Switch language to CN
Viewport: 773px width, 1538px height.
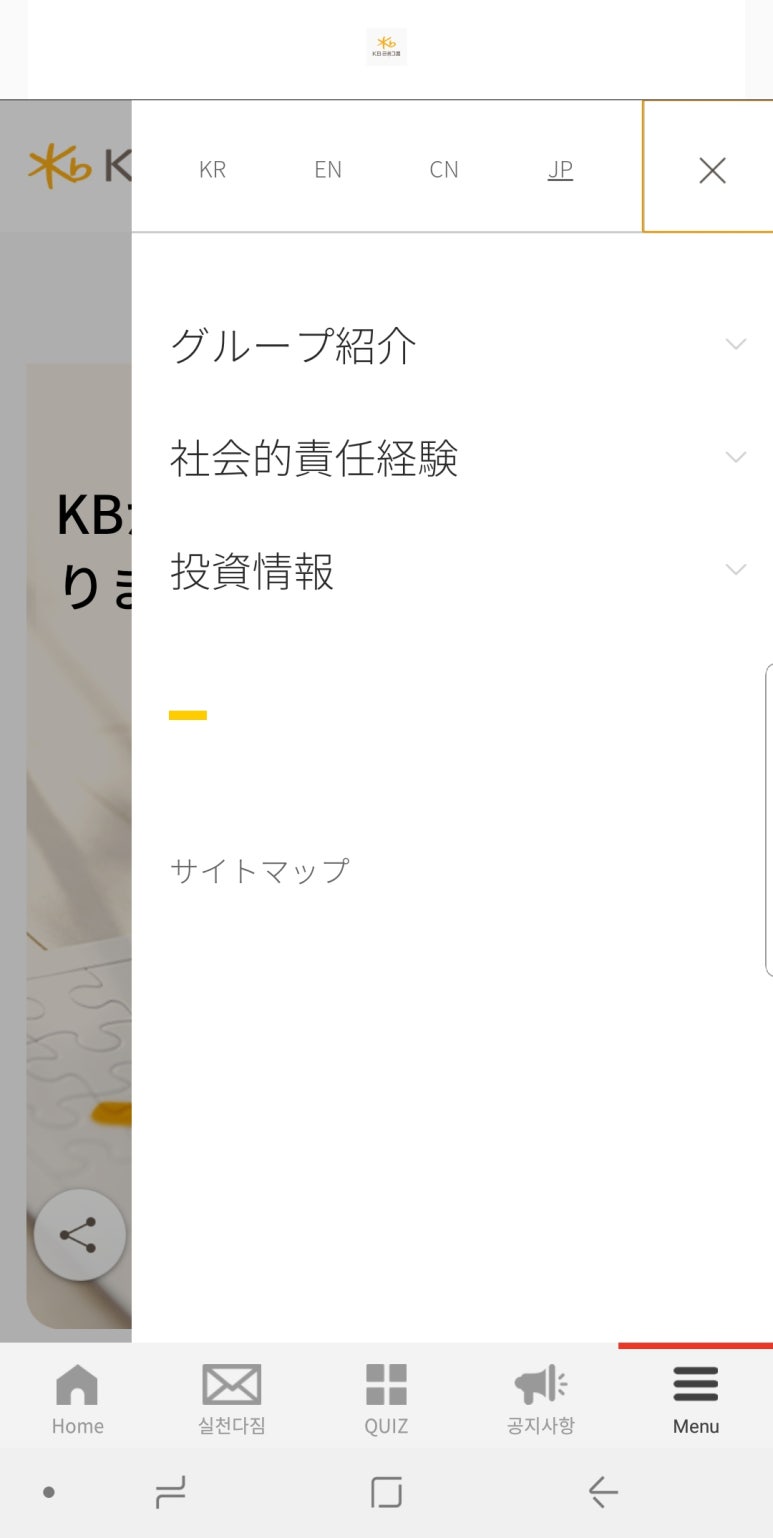444,170
